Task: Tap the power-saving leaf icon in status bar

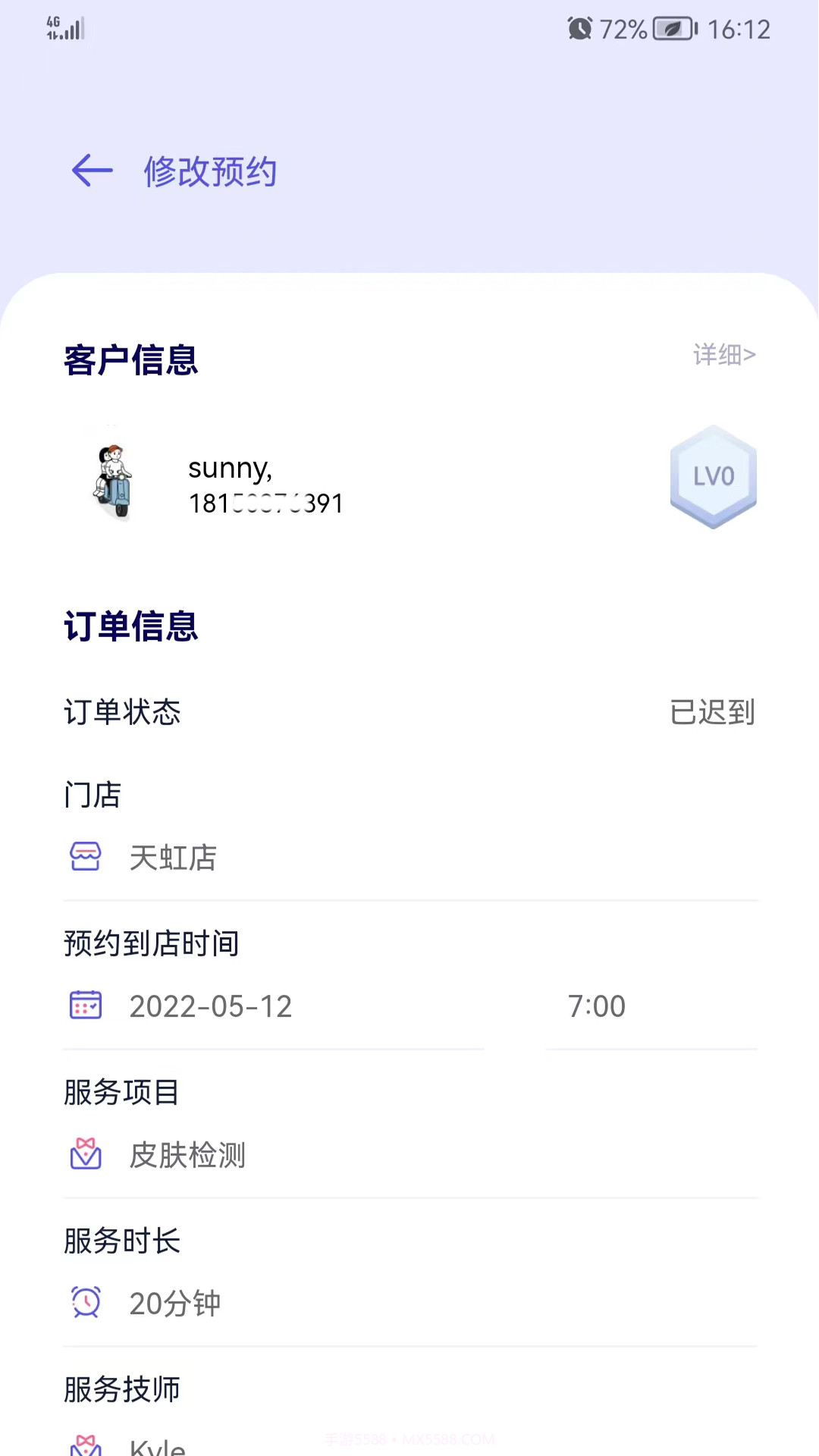Action: [673, 29]
